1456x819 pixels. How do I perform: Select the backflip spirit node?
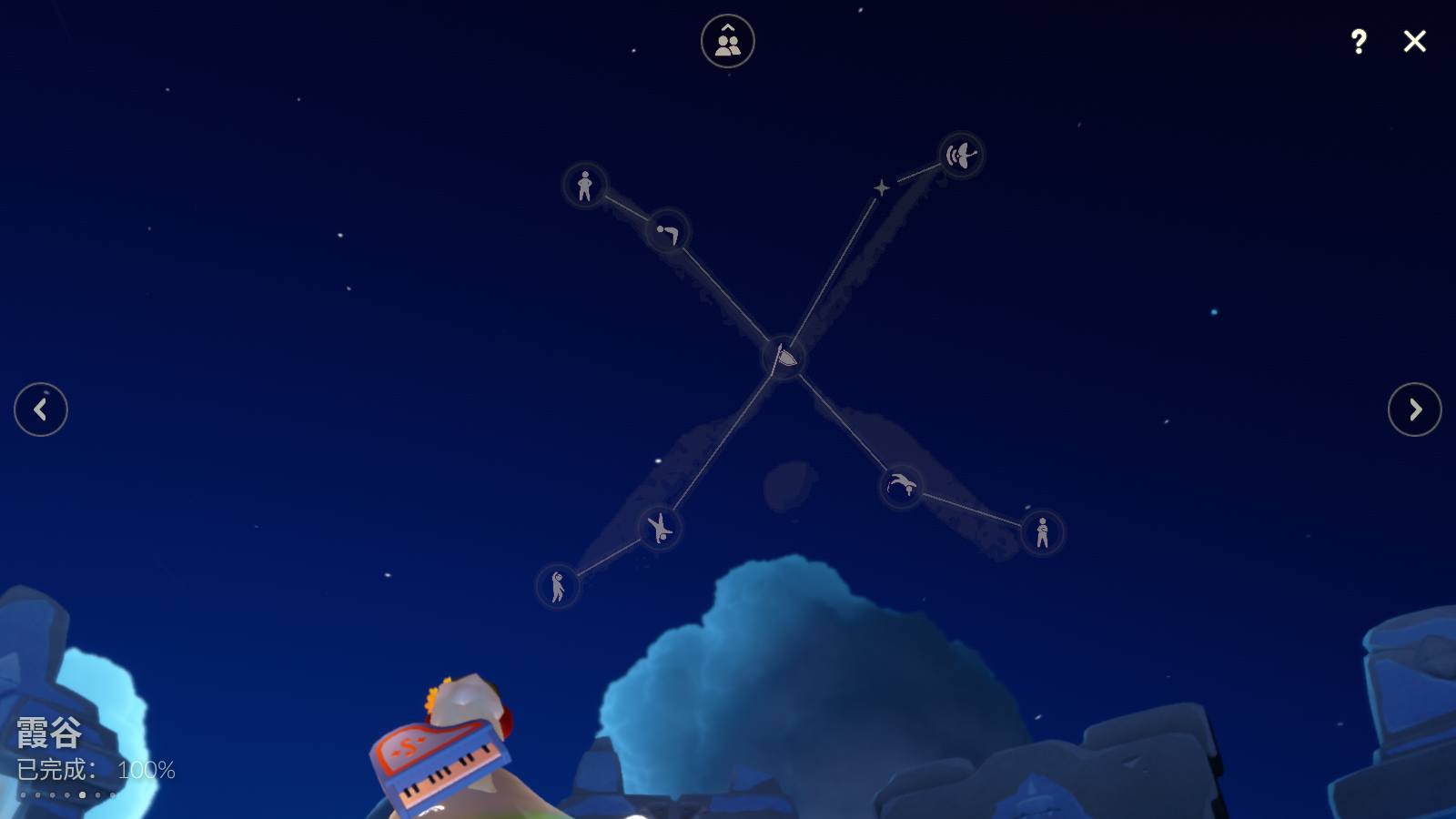point(902,485)
